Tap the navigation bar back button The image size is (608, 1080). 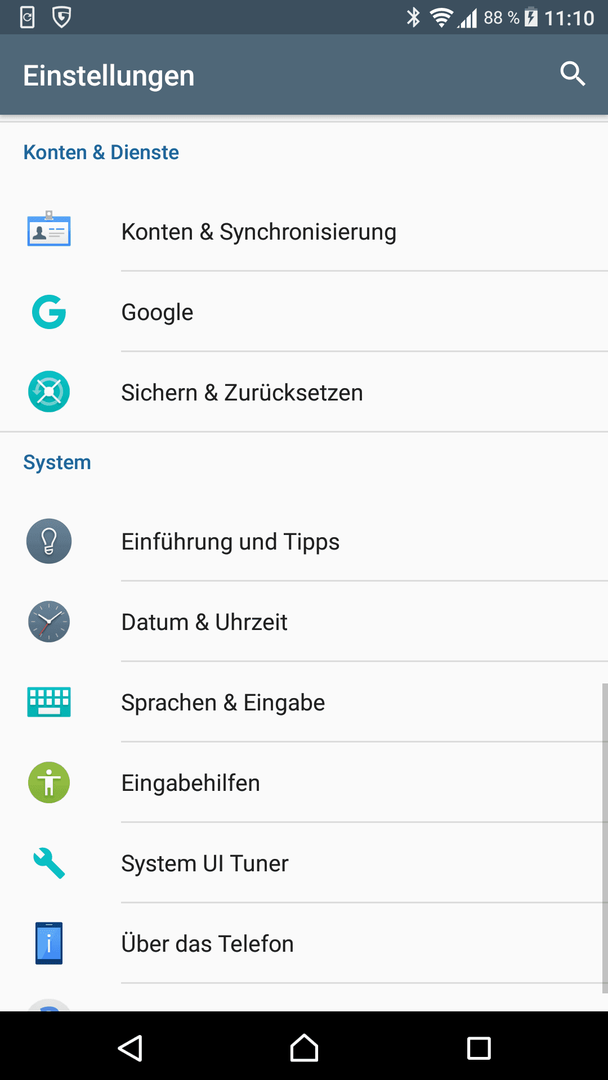pyautogui.click(x=130, y=1048)
